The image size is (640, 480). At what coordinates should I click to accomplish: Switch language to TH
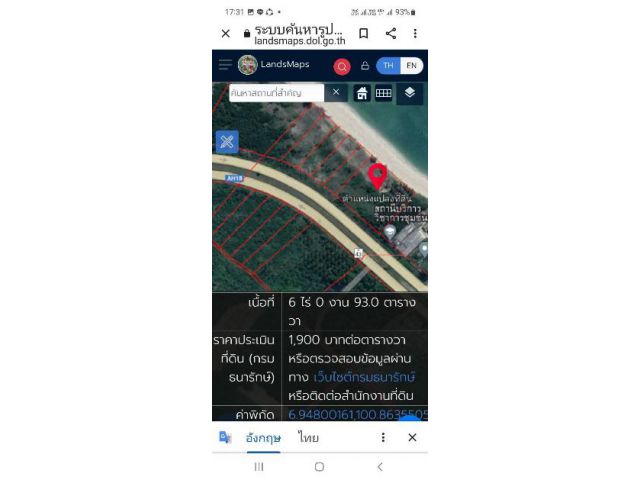pos(388,65)
